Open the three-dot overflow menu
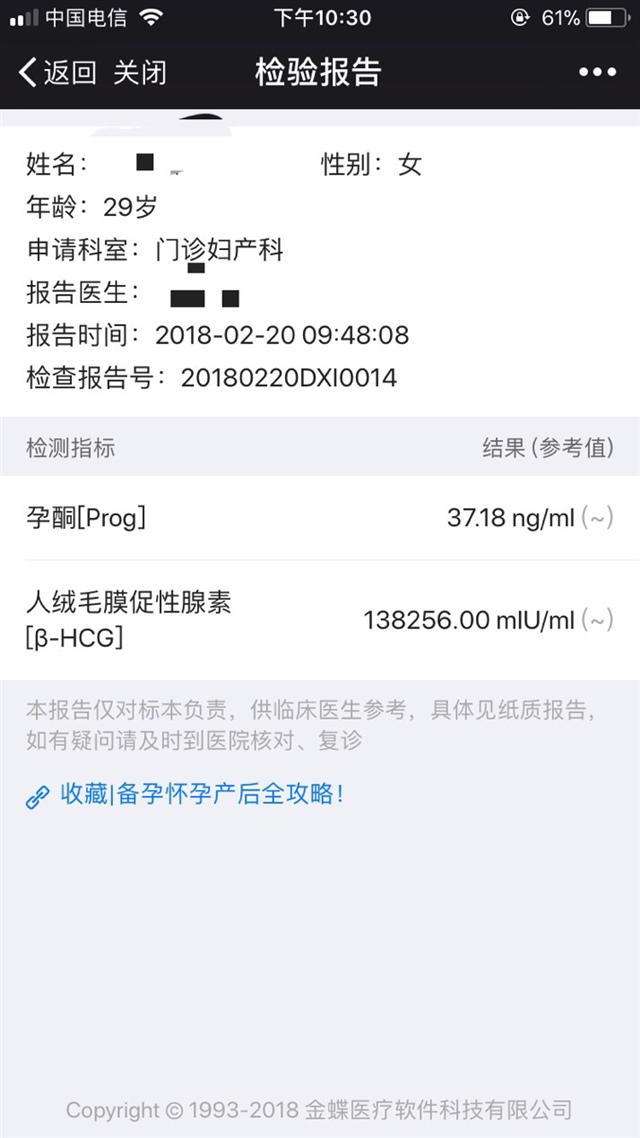The image size is (640, 1138). 597,72
